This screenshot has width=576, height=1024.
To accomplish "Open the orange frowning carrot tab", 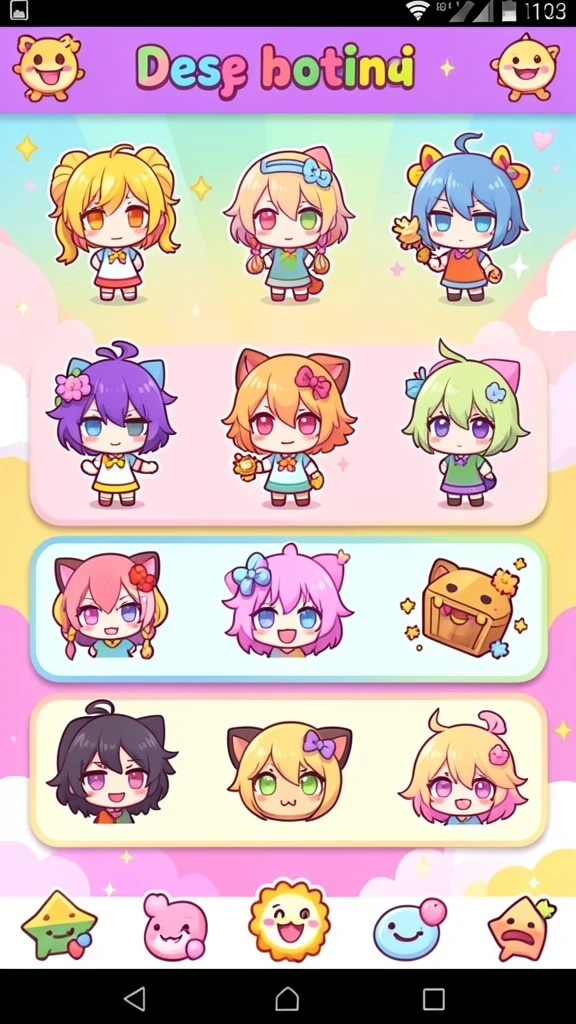I will click(521, 927).
